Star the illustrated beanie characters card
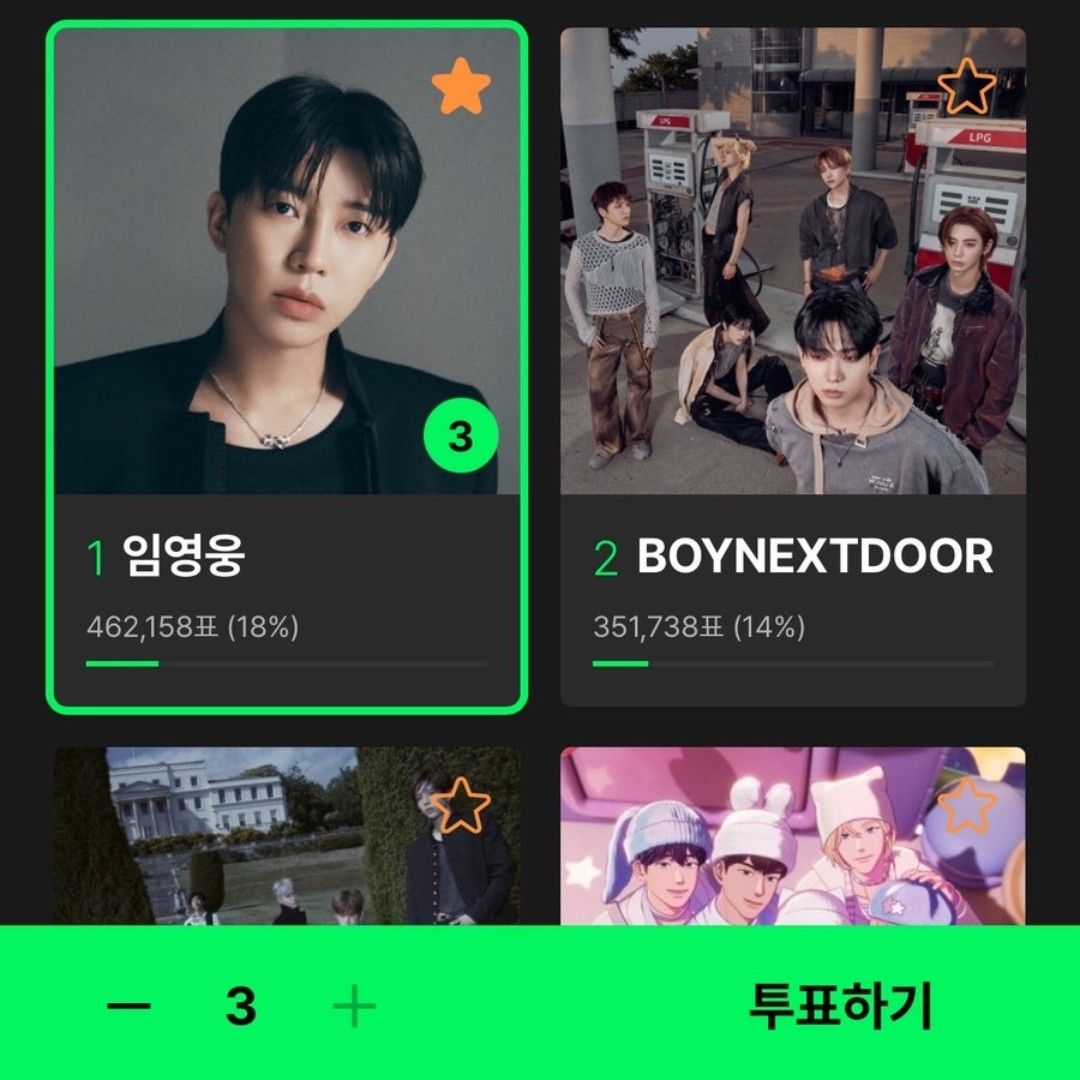This screenshot has height=1080, width=1080. pyautogui.click(x=967, y=806)
